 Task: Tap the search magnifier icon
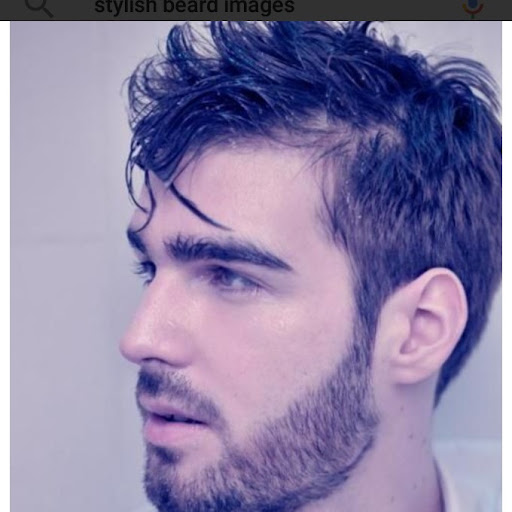click(x=39, y=7)
